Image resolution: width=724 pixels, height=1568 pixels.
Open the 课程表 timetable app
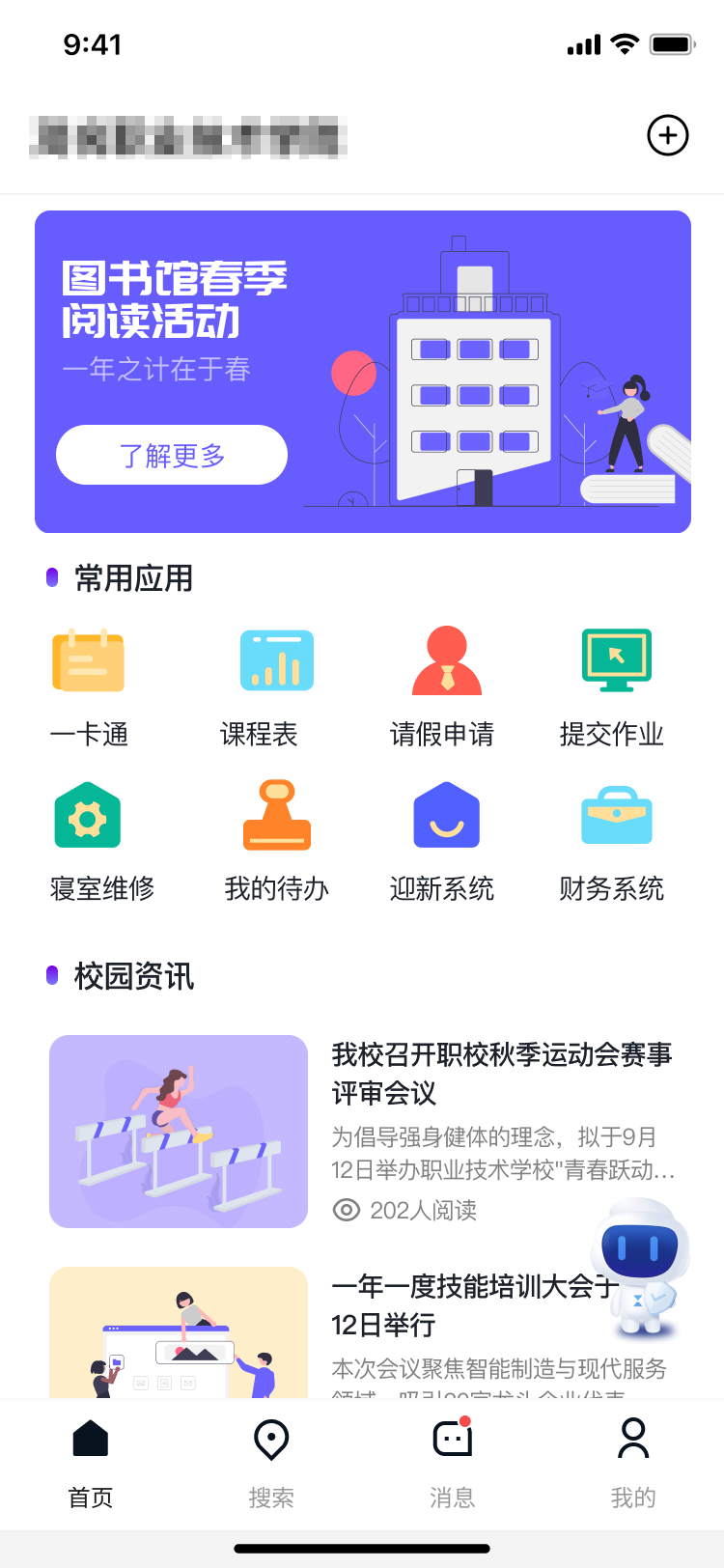point(276,681)
